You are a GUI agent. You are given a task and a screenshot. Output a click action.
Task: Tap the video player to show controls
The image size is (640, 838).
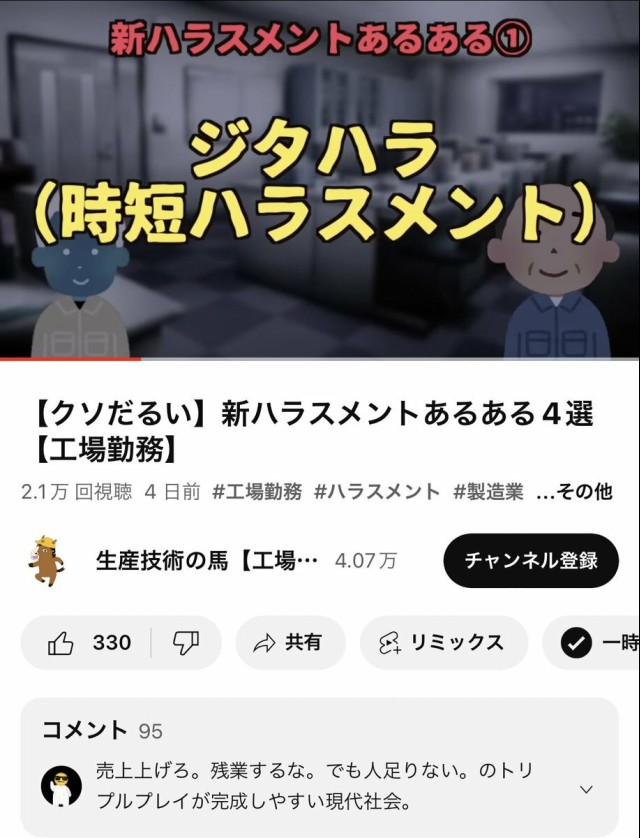(320, 180)
